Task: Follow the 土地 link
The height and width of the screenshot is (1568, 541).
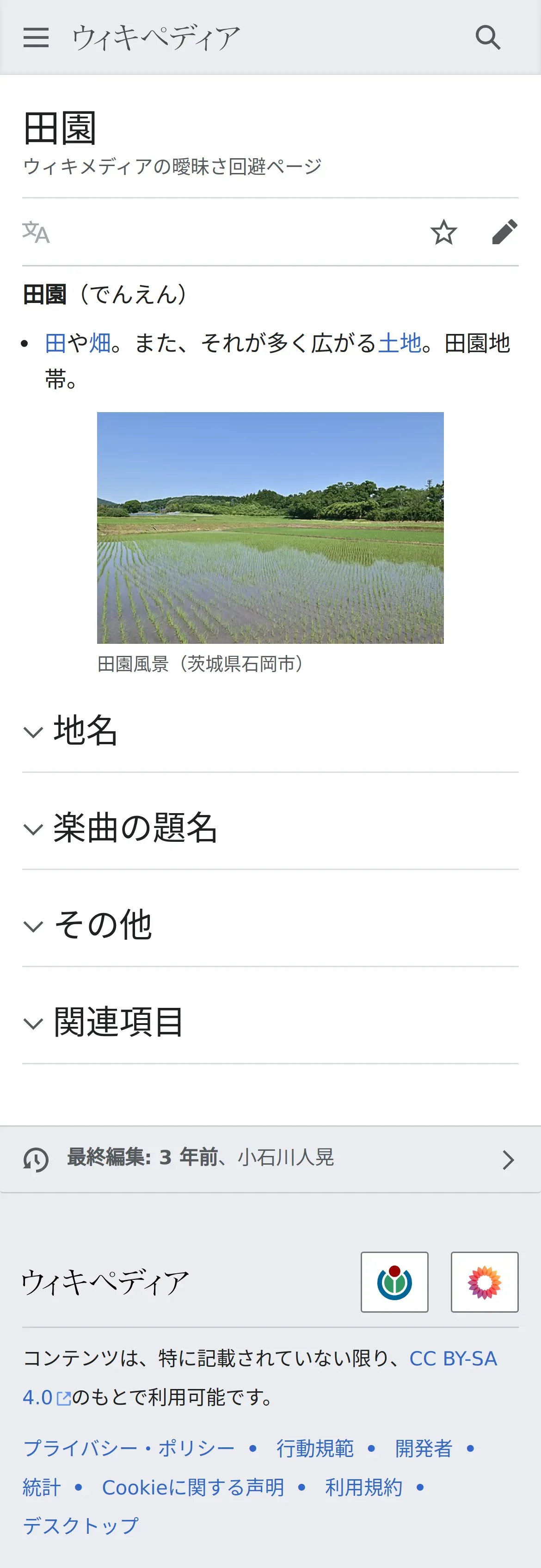Action: point(400,343)
